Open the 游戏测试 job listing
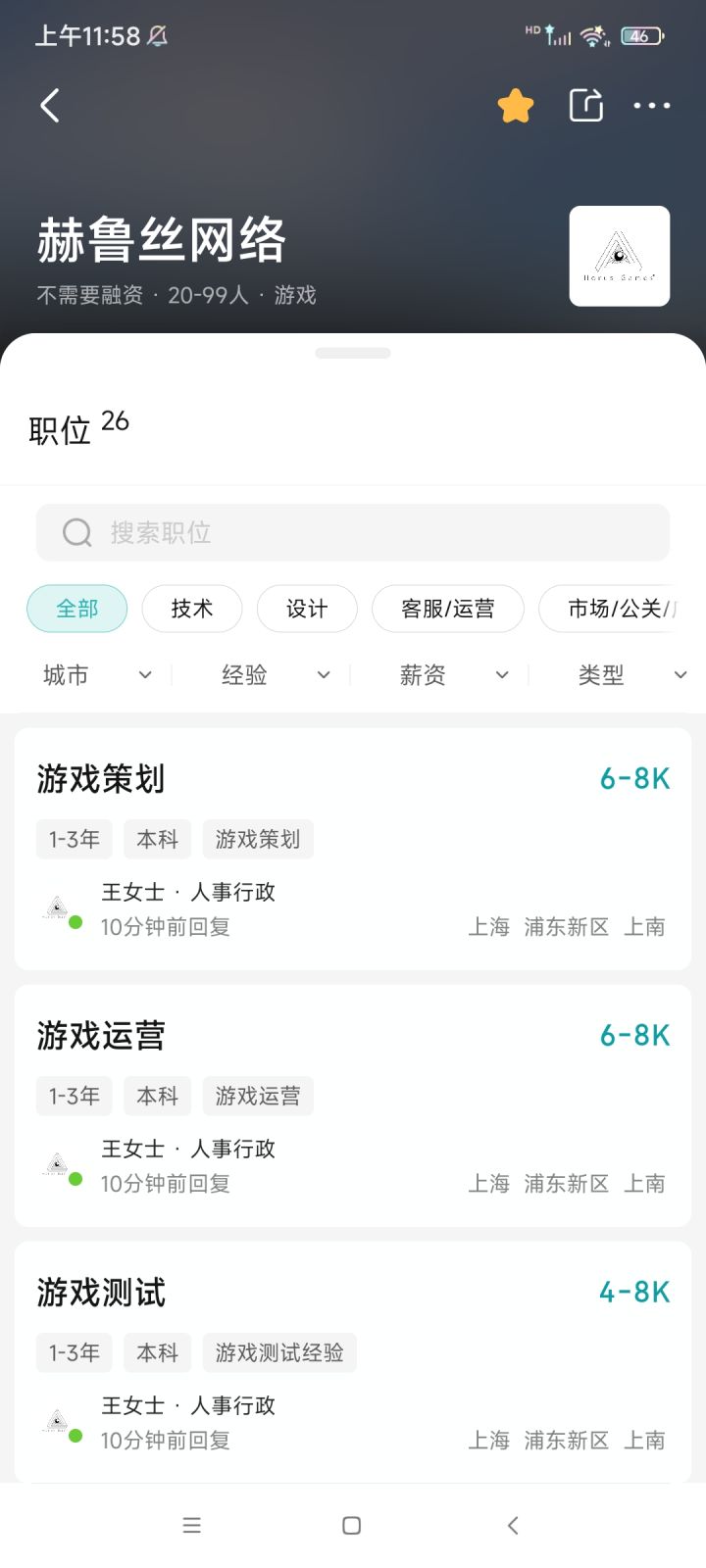 click(353, 1362)
